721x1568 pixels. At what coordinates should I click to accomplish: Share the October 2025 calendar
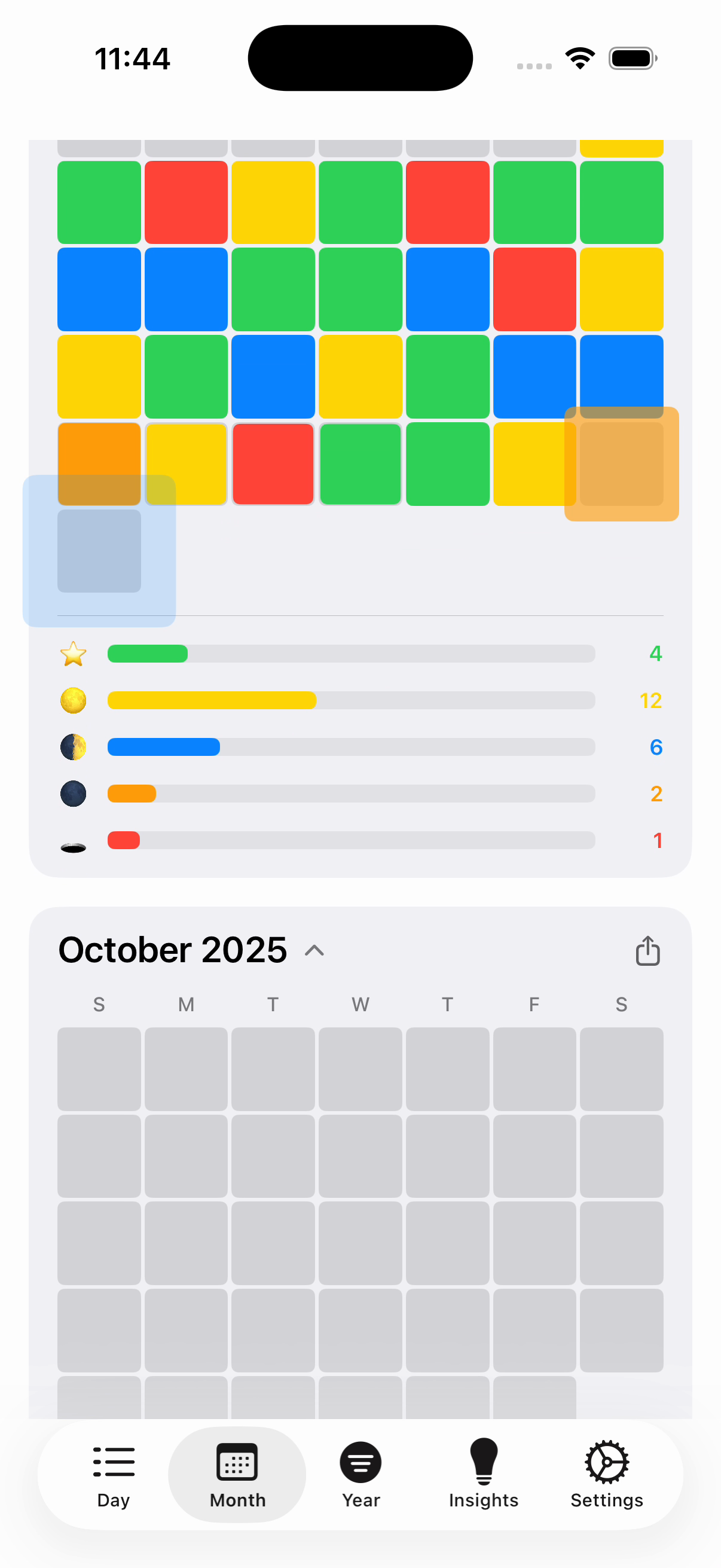[647, 950]
